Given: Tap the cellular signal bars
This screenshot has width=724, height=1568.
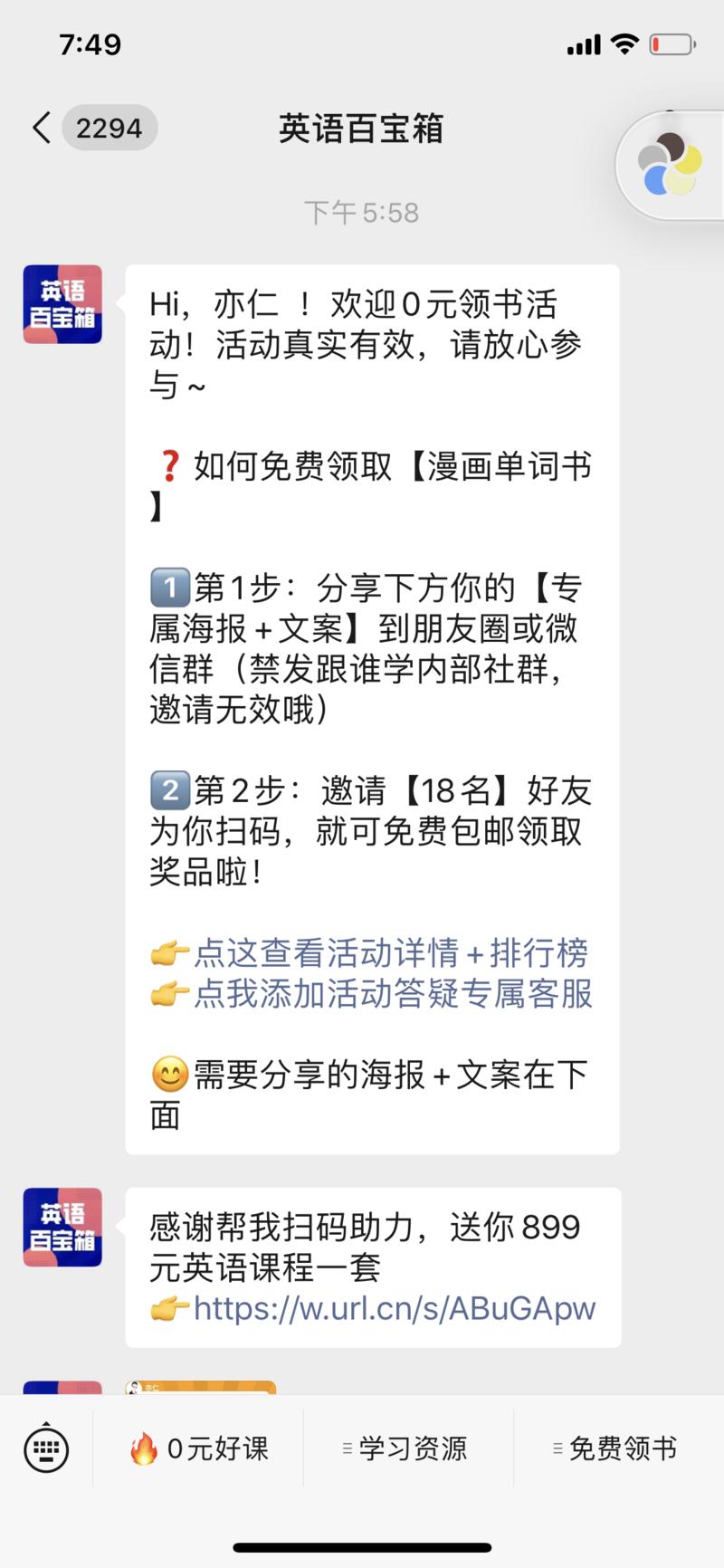Looking at the screenshot, I should coord(585,43).
